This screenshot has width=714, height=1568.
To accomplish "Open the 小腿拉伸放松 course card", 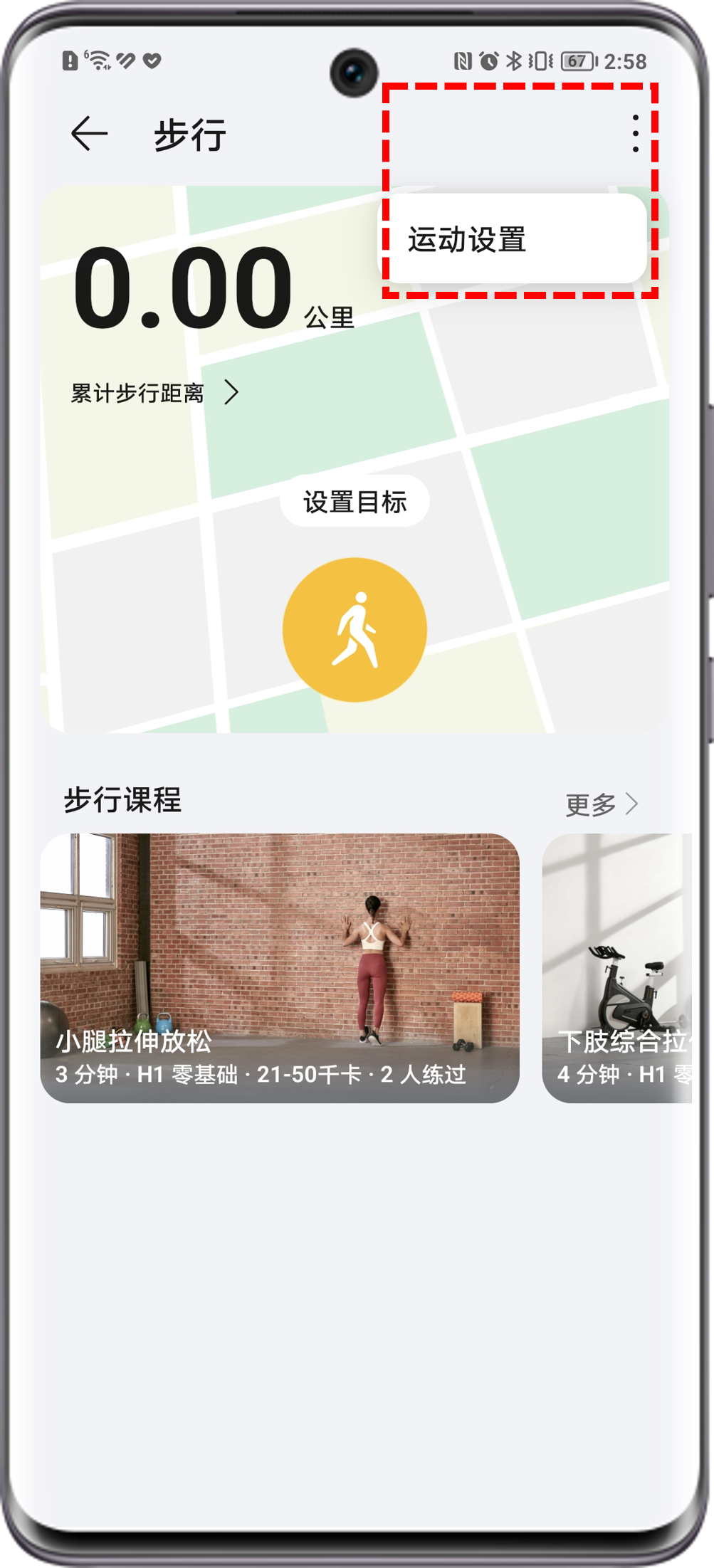I will tap(280, 968).
